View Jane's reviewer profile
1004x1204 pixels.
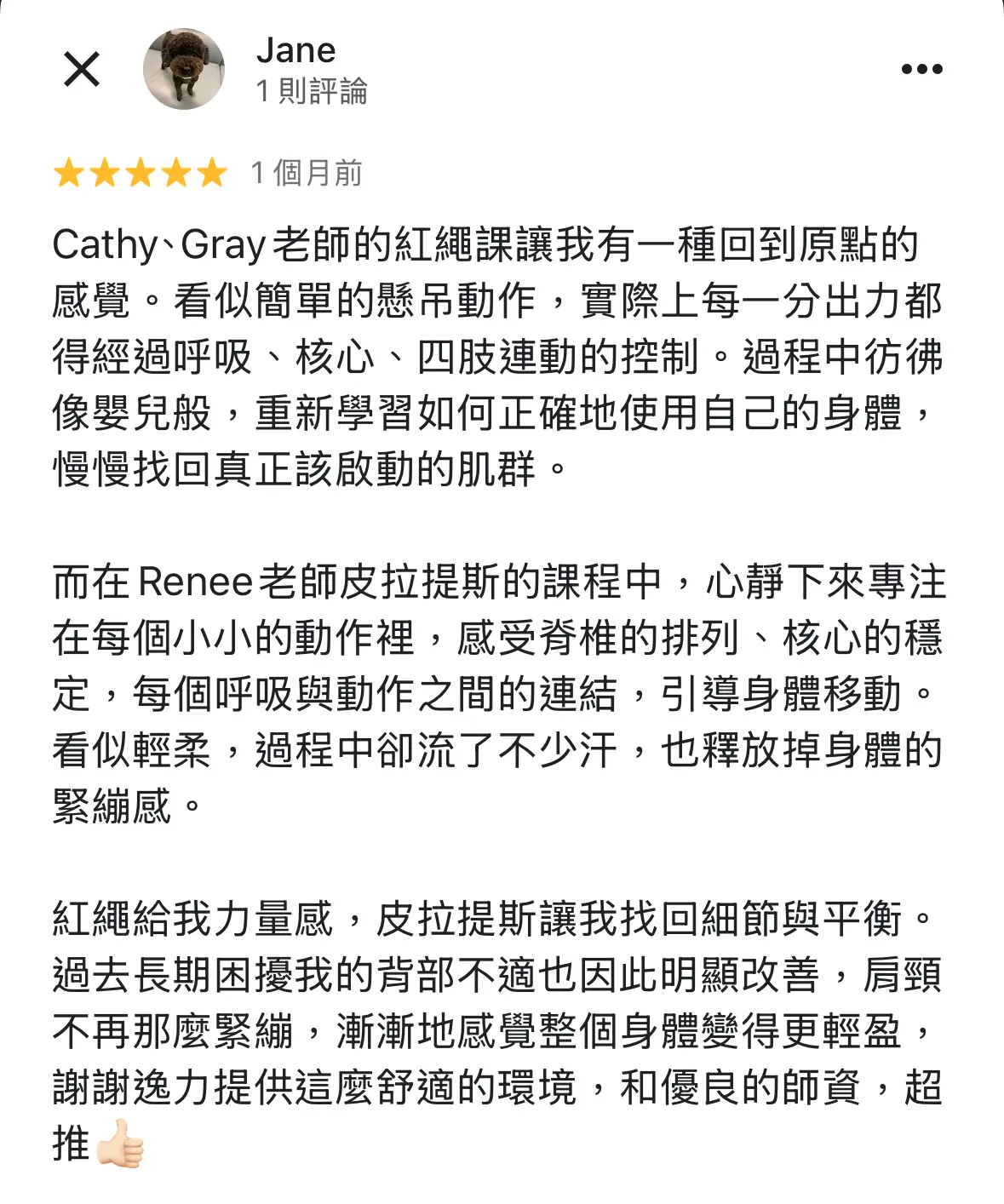[x=295, y=51]
